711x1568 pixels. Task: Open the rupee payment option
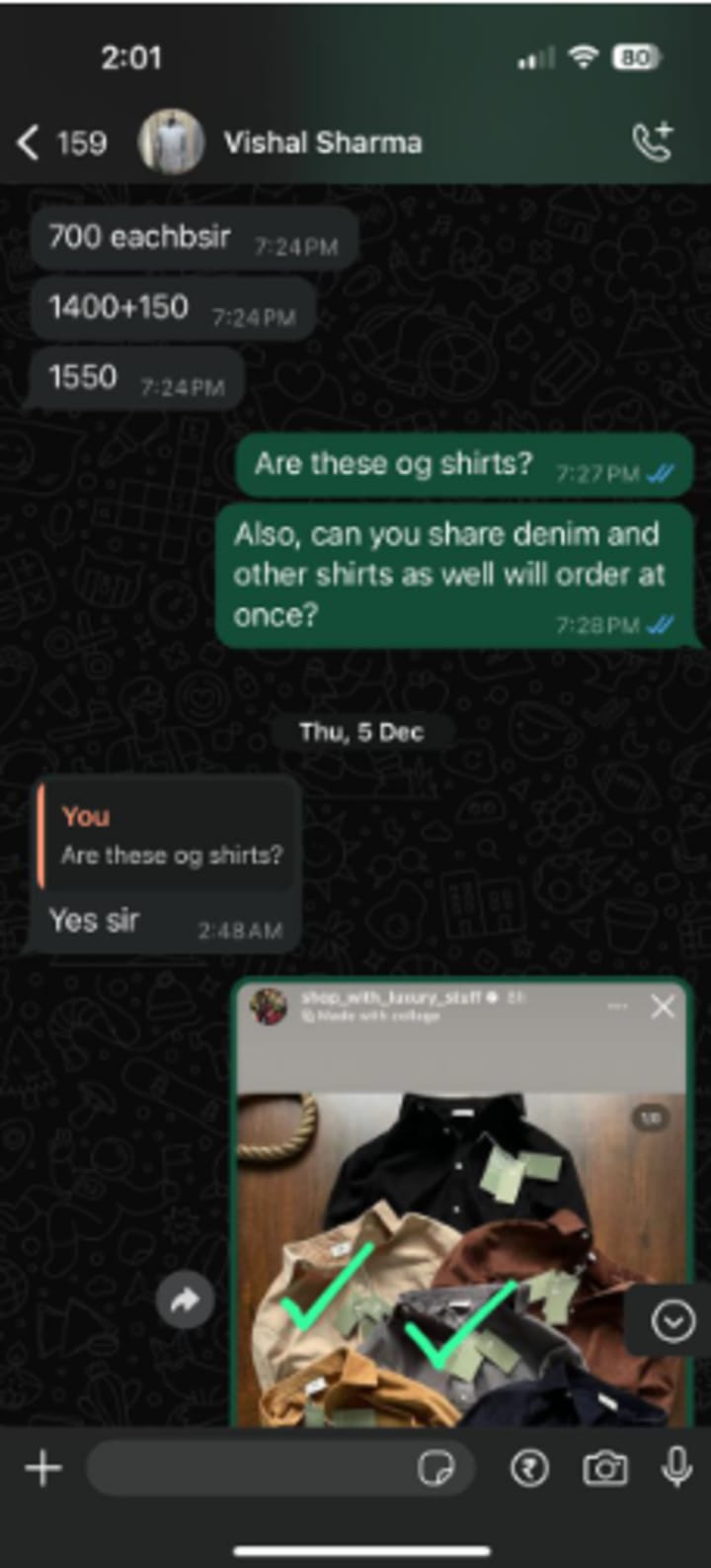coord(529,1469)
